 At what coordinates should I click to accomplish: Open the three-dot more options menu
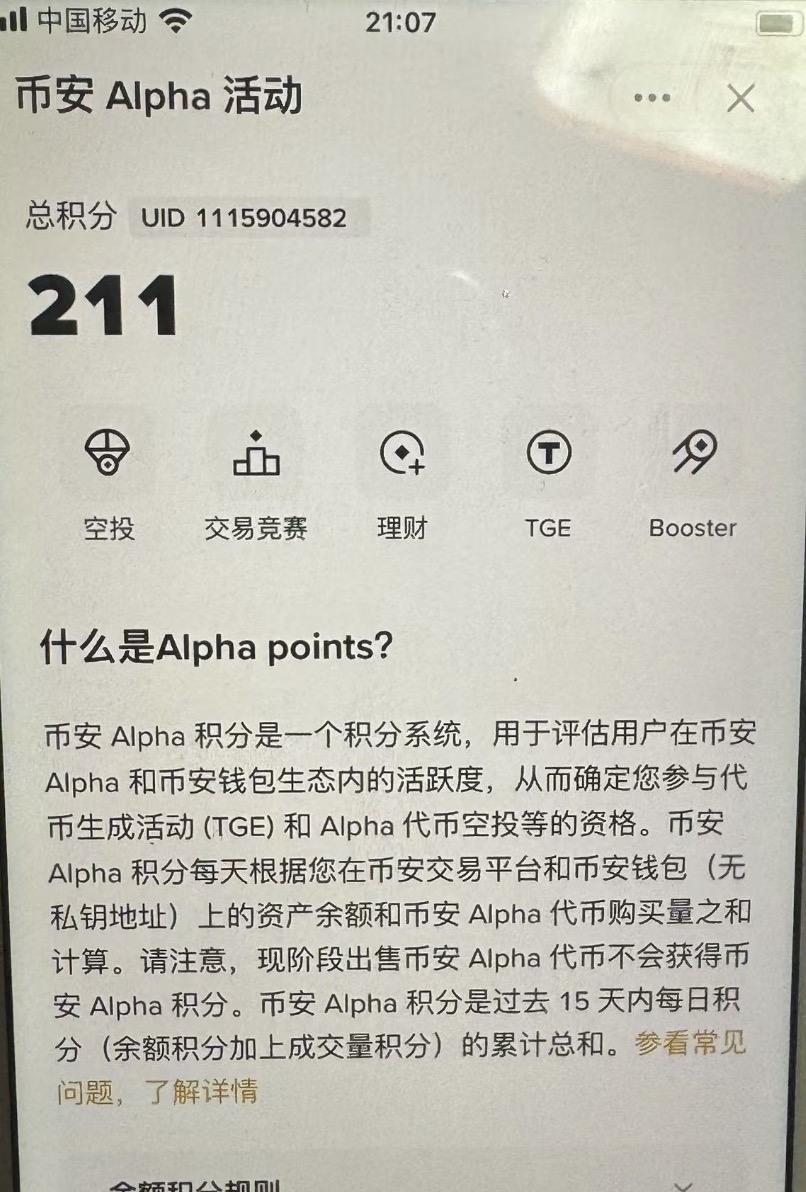pyautogui.click(x=652, y=98)
